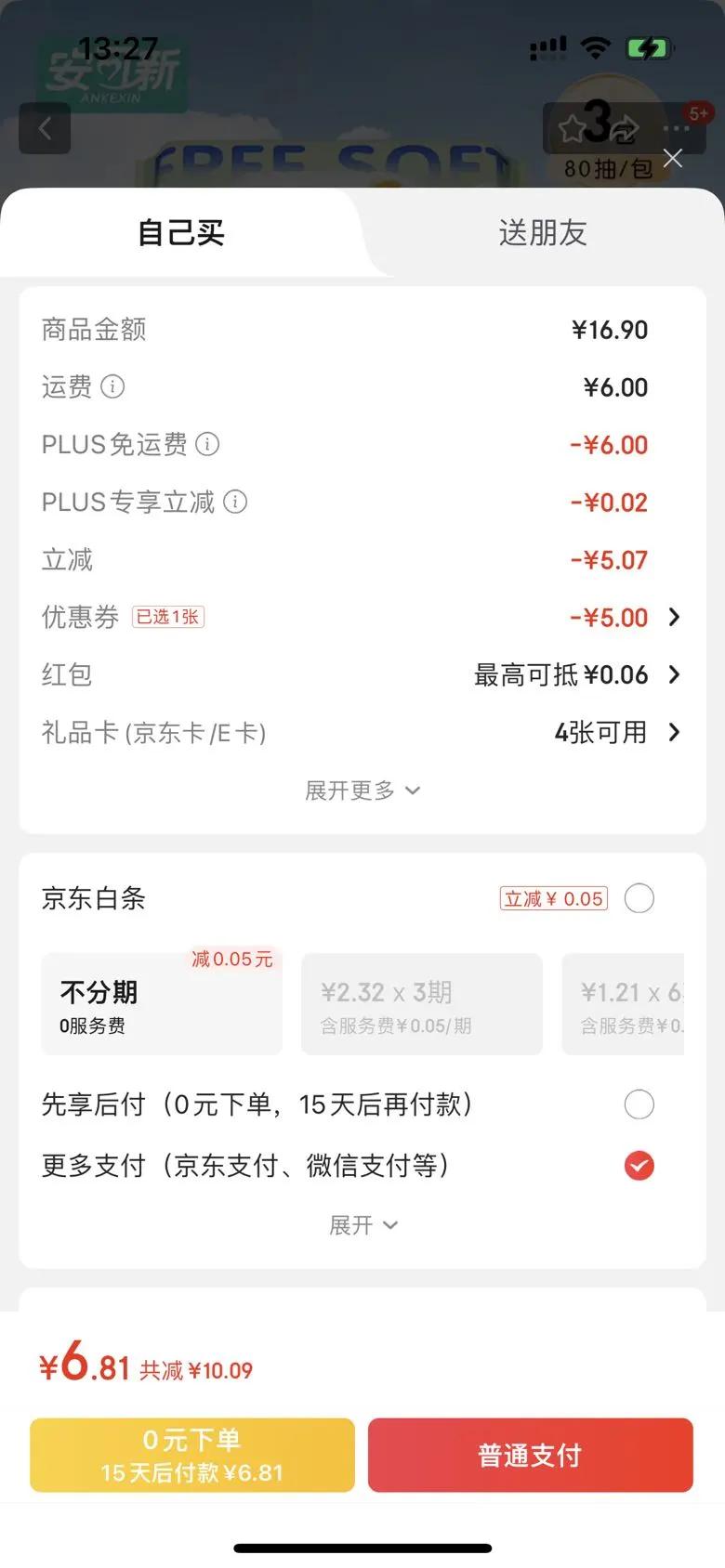Select 京东白条 as payment method
Screen dimensions: 725x1568
(x=639, y=898)
